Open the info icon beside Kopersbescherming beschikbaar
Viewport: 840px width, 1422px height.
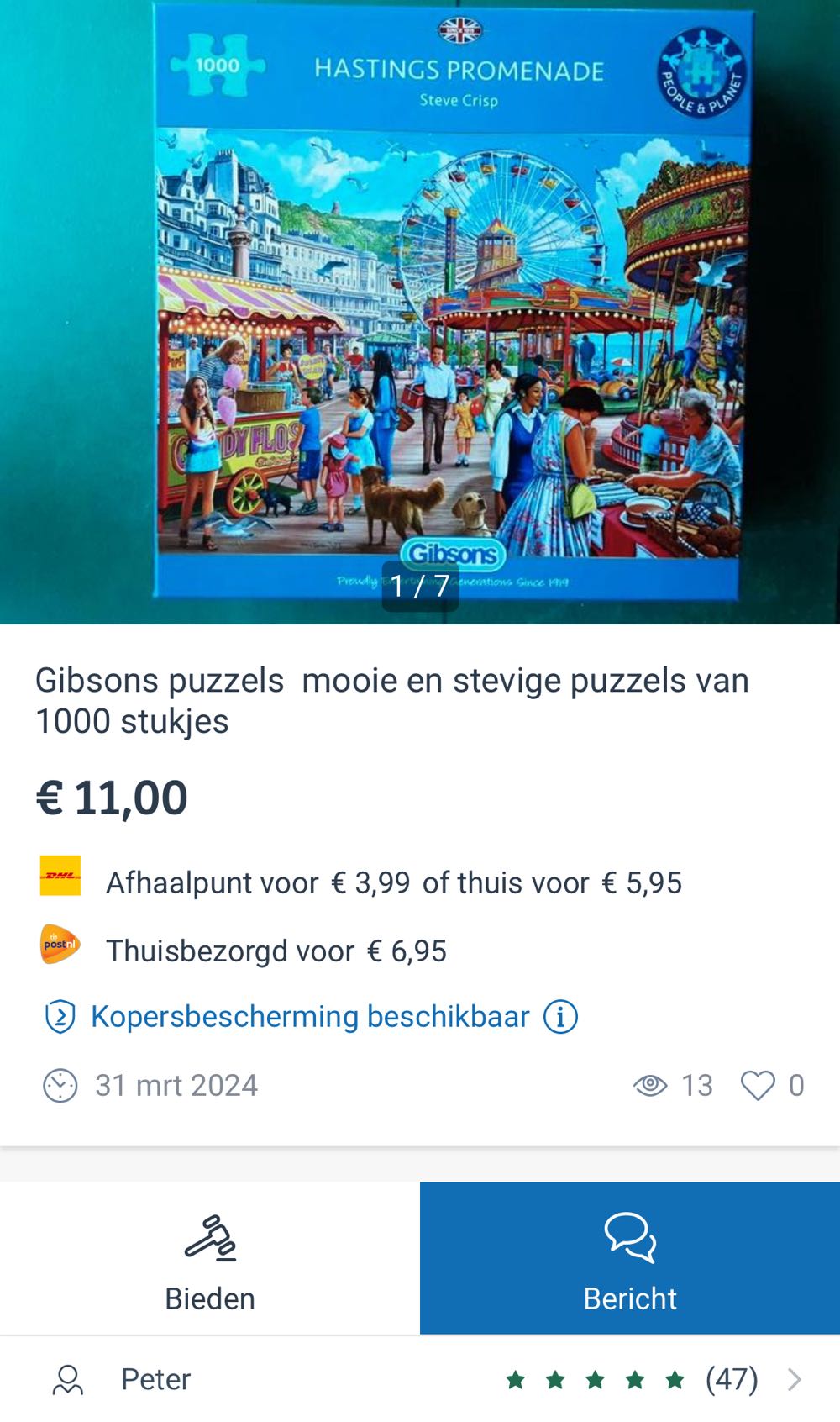[559, 1017]
